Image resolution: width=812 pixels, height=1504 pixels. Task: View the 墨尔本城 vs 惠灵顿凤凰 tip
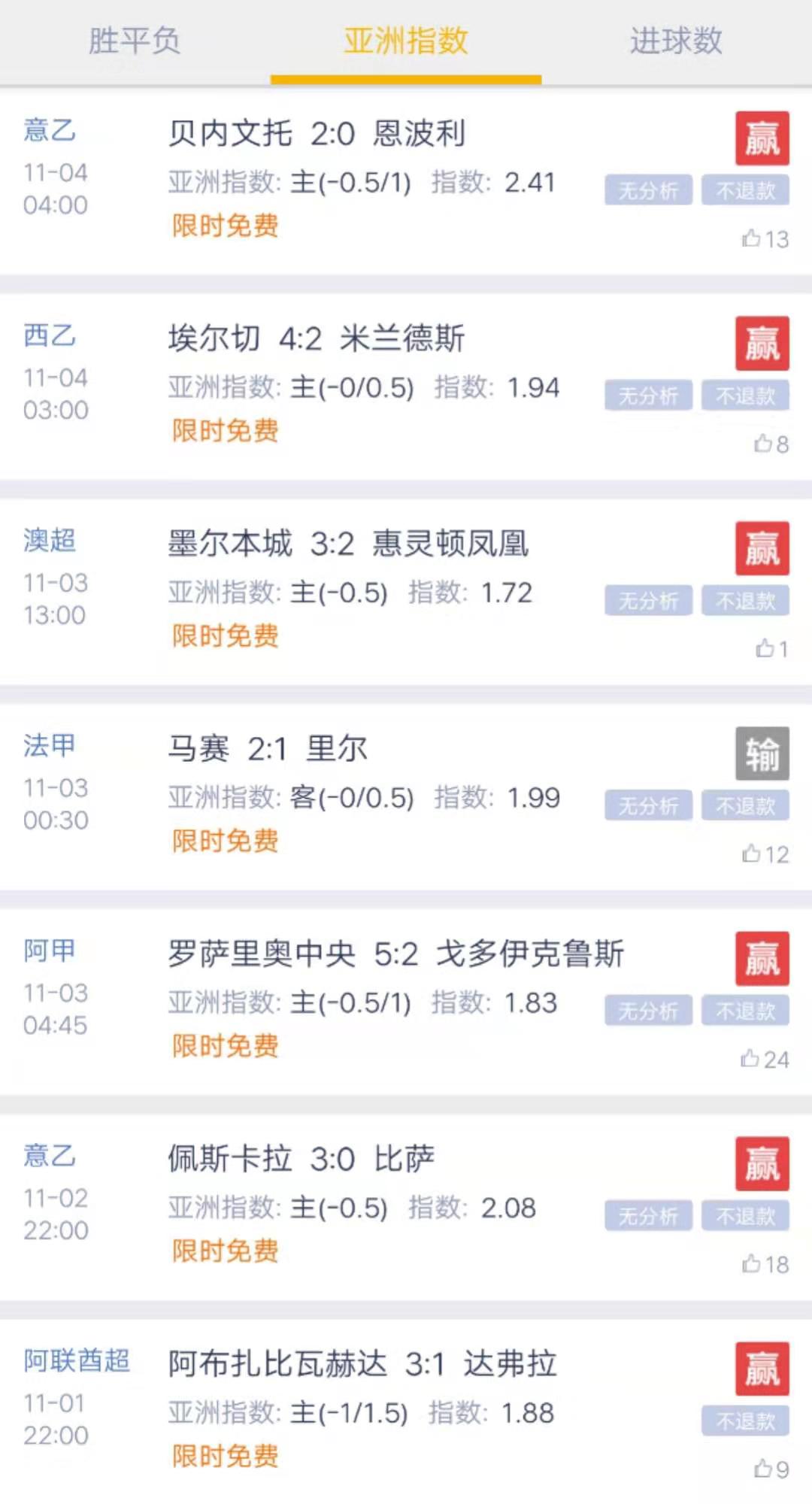pyautogui.click(x=348, y=544)
